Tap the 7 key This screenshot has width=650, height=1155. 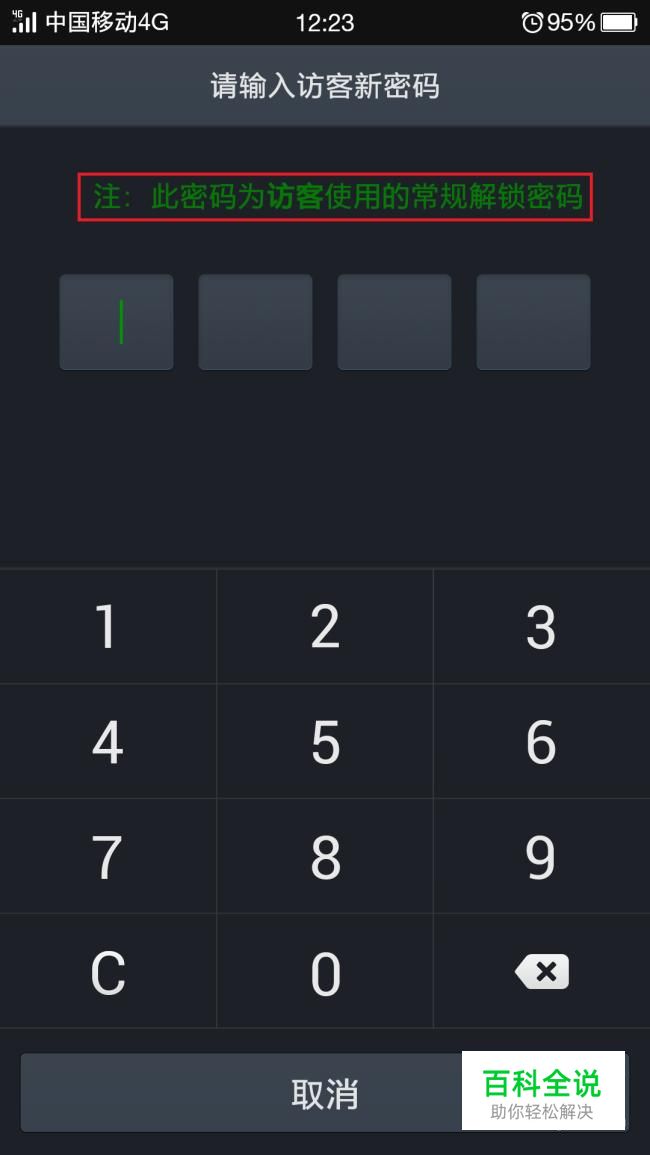coord(107,857)
